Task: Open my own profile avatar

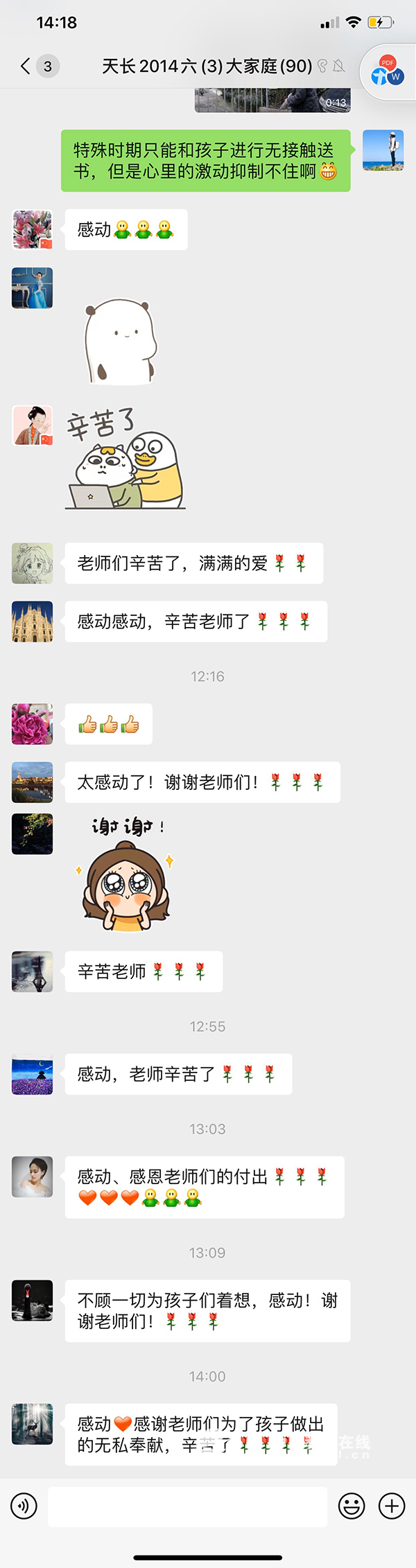Action: click(383, 150)
